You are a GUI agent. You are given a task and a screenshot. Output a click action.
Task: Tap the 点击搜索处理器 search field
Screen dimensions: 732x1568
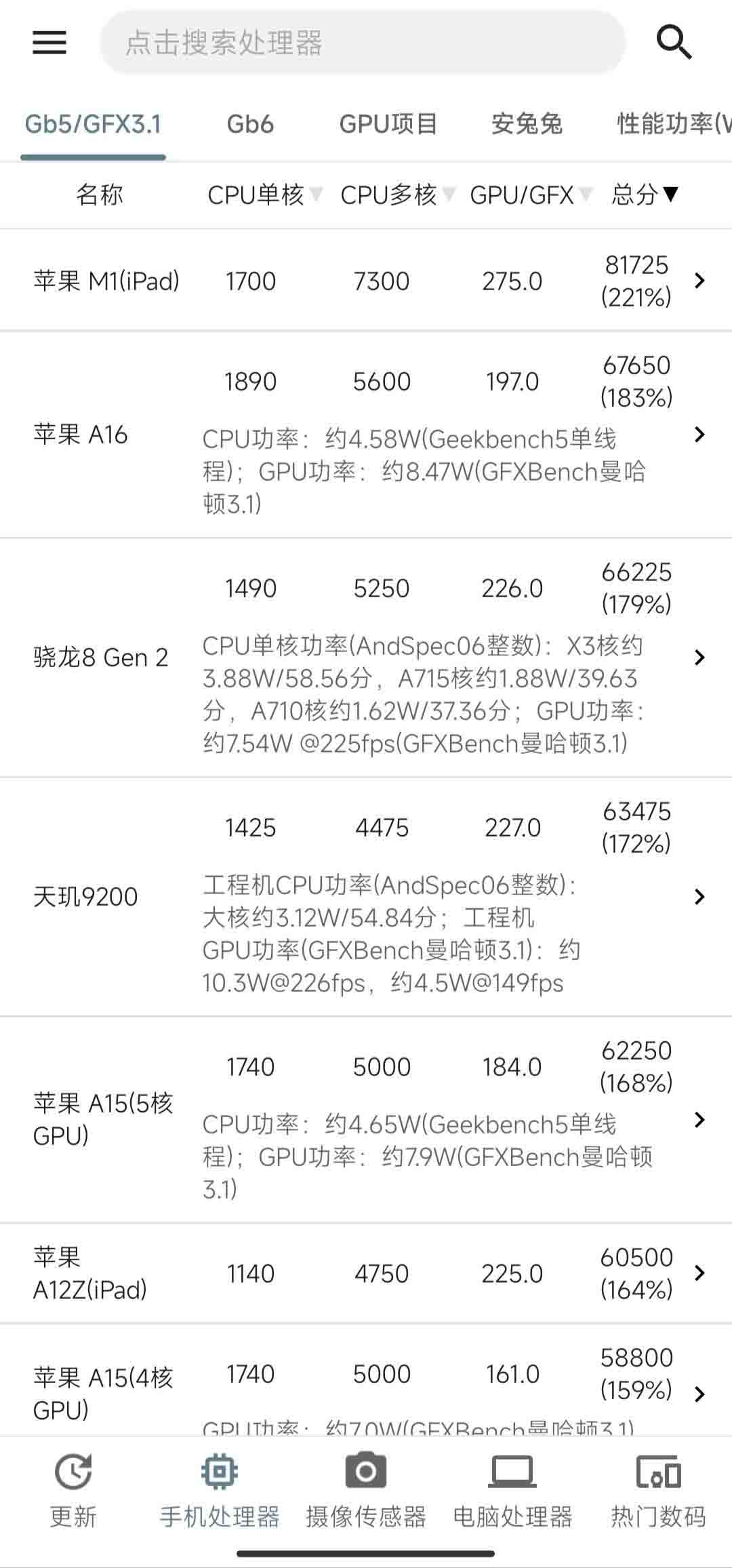point(362,43)
